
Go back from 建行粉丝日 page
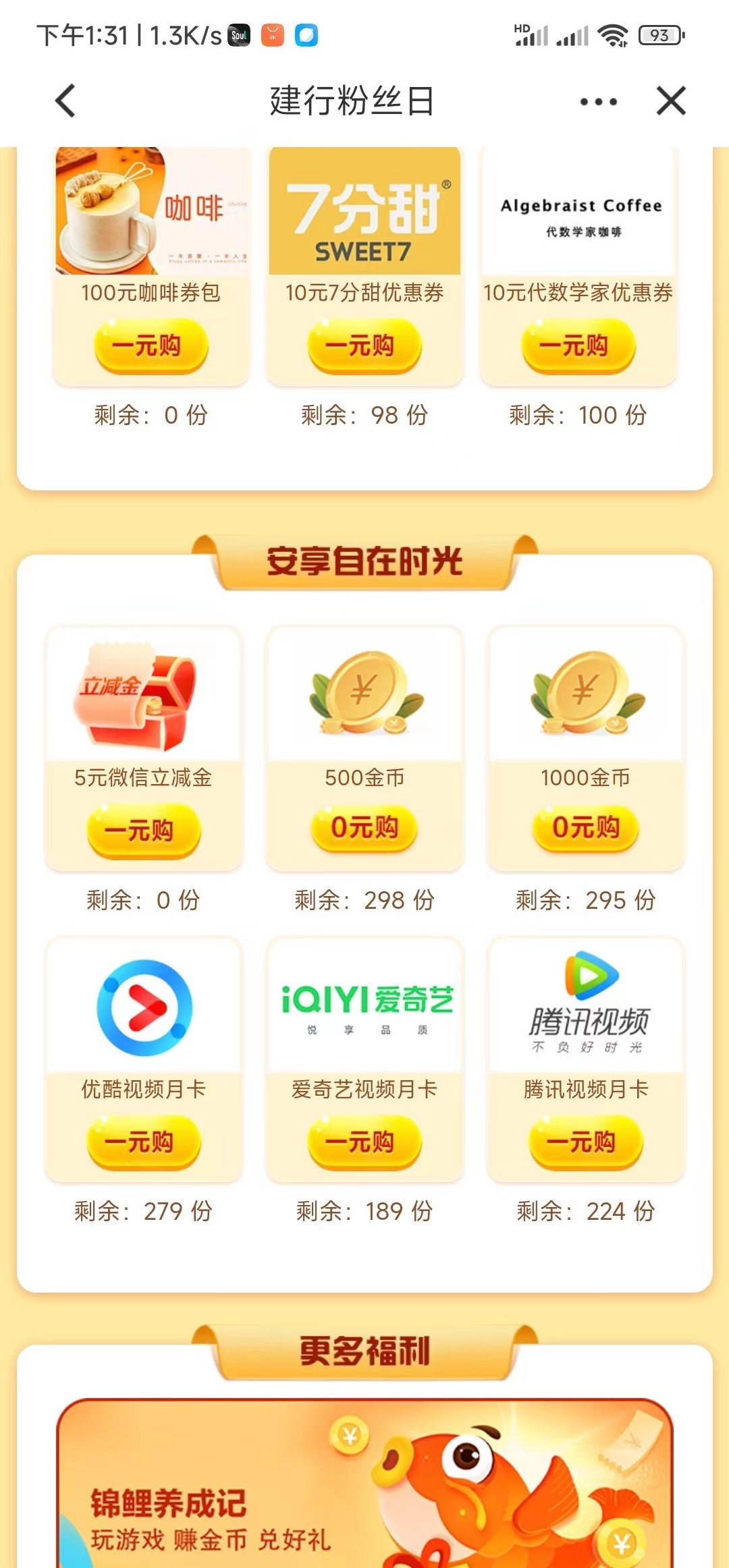coord(65,101)
